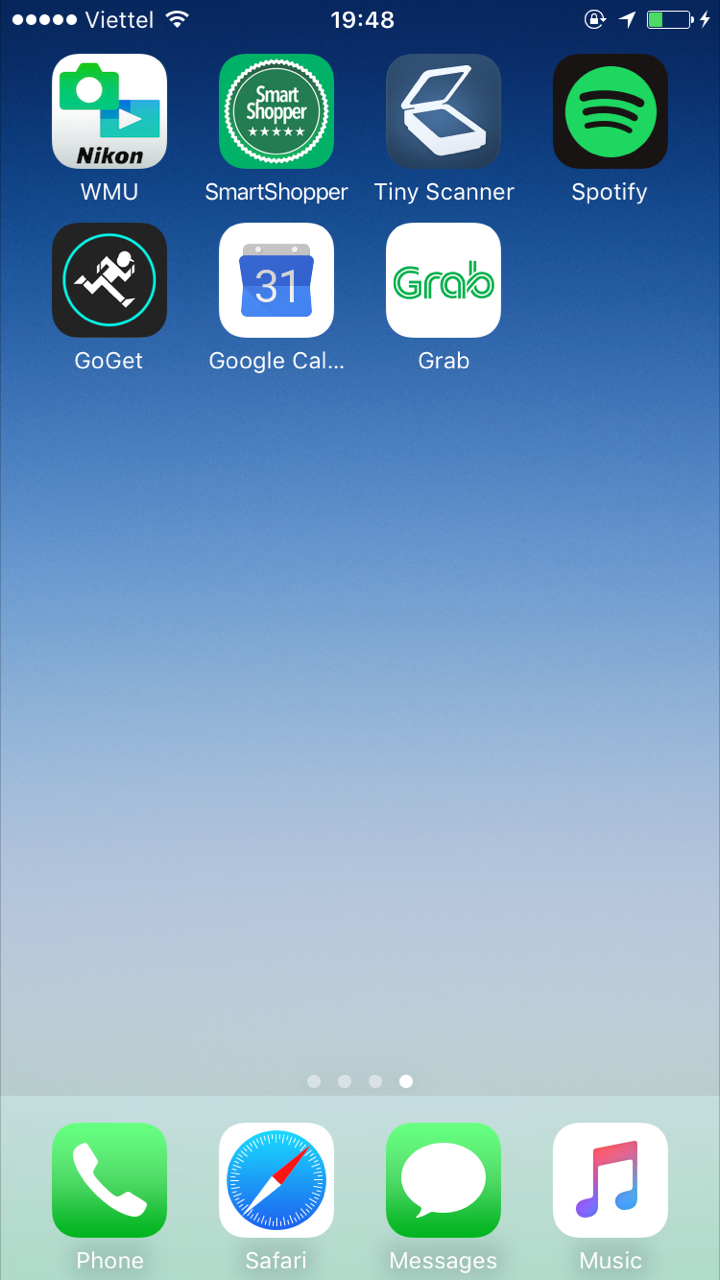Viewport: 720px width, 1280px height.
Task: Launch the SmartShopper app
Action: (276, 111)
